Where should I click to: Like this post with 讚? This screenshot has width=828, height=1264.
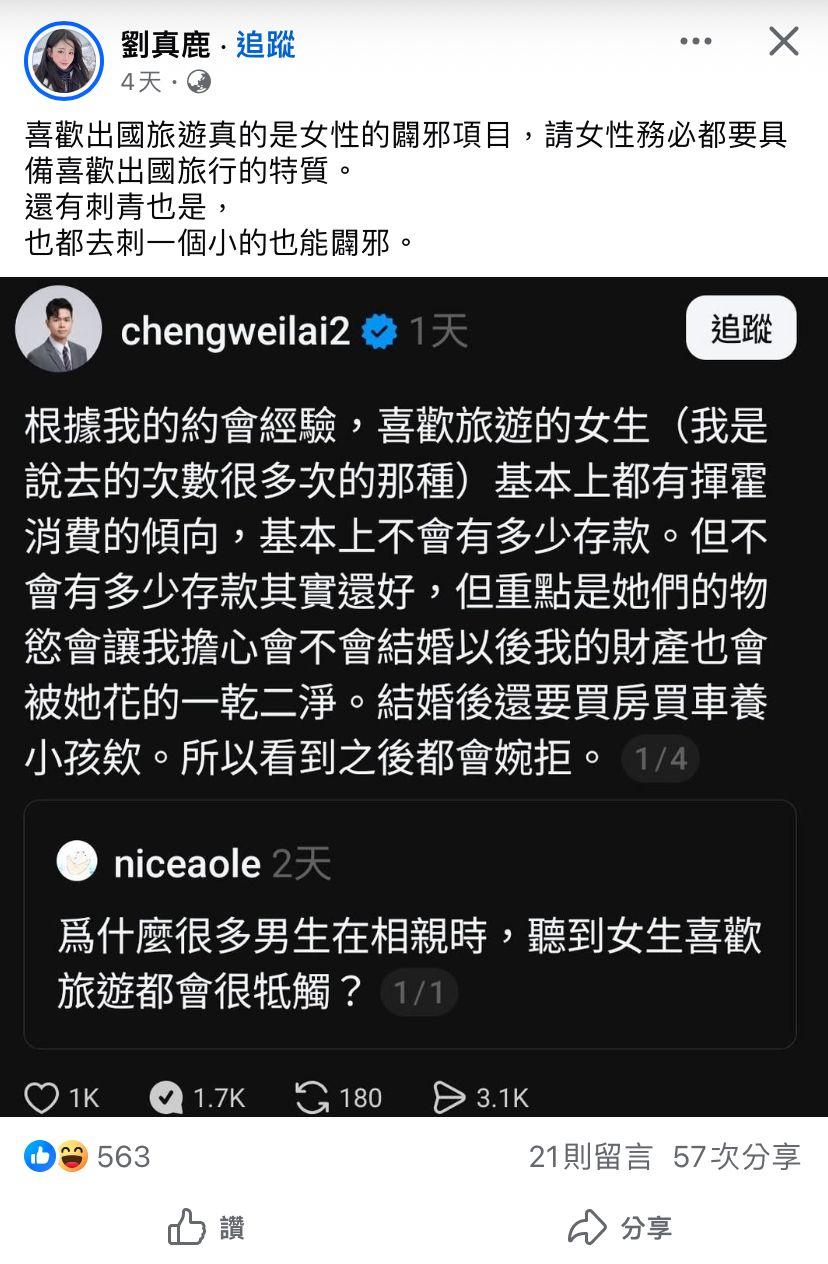(x=207, y=1227)
